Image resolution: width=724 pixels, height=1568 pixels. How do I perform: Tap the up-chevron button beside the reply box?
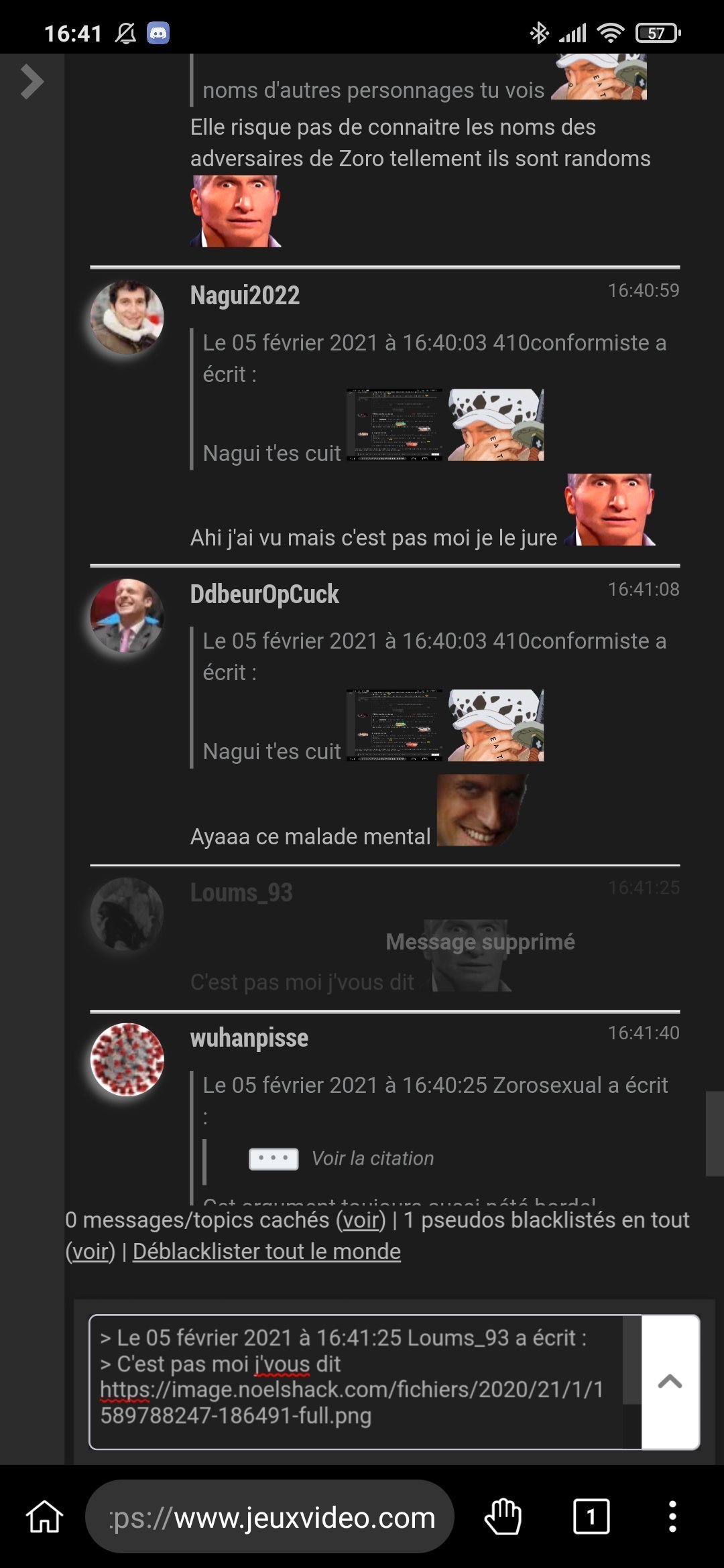tap(670, 1382)
